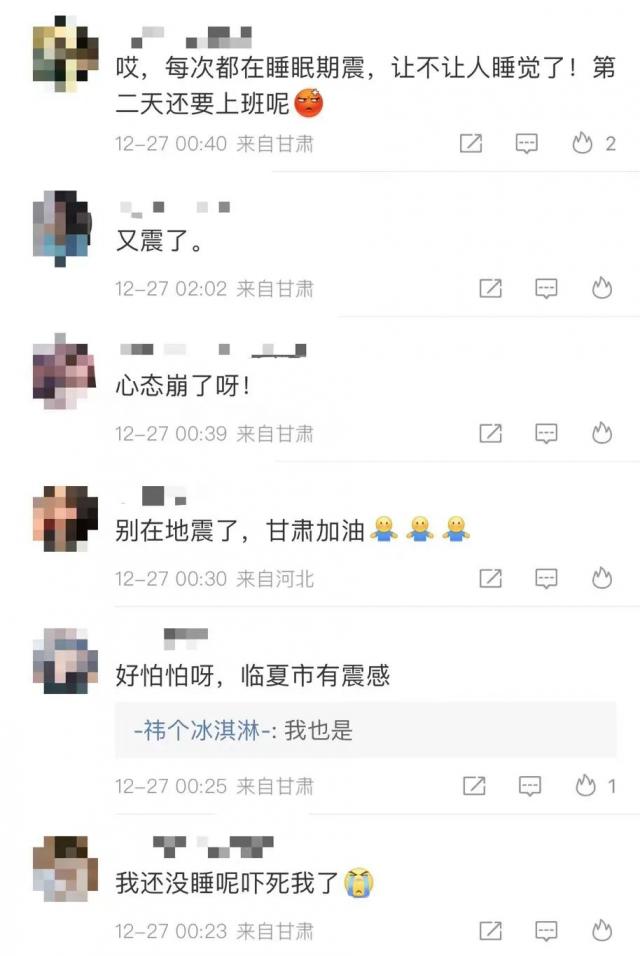Reply to the 甘肃加油 comment
This screenshot has height=956, width=640.
click(546, 578)
